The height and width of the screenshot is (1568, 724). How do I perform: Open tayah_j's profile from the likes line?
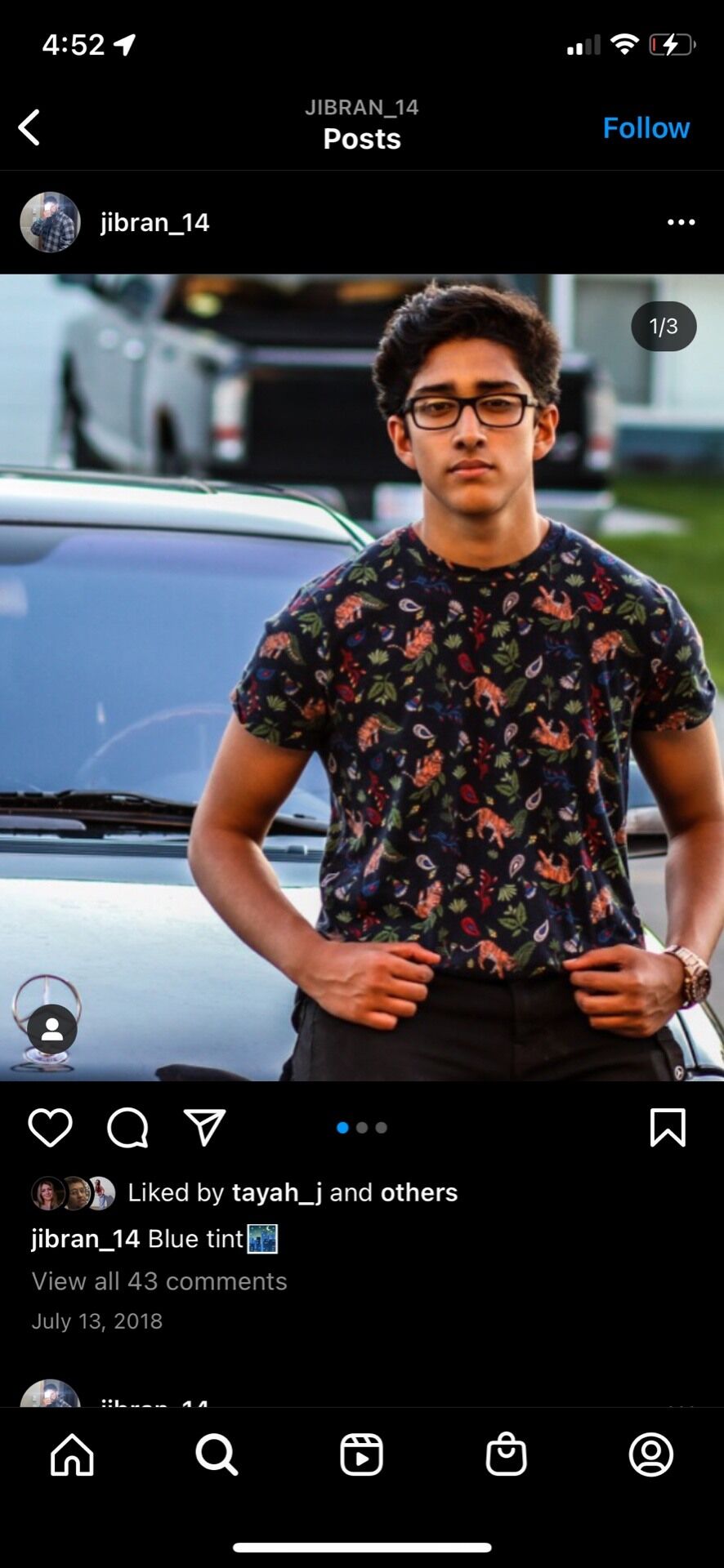click(x=277, y=1192)
